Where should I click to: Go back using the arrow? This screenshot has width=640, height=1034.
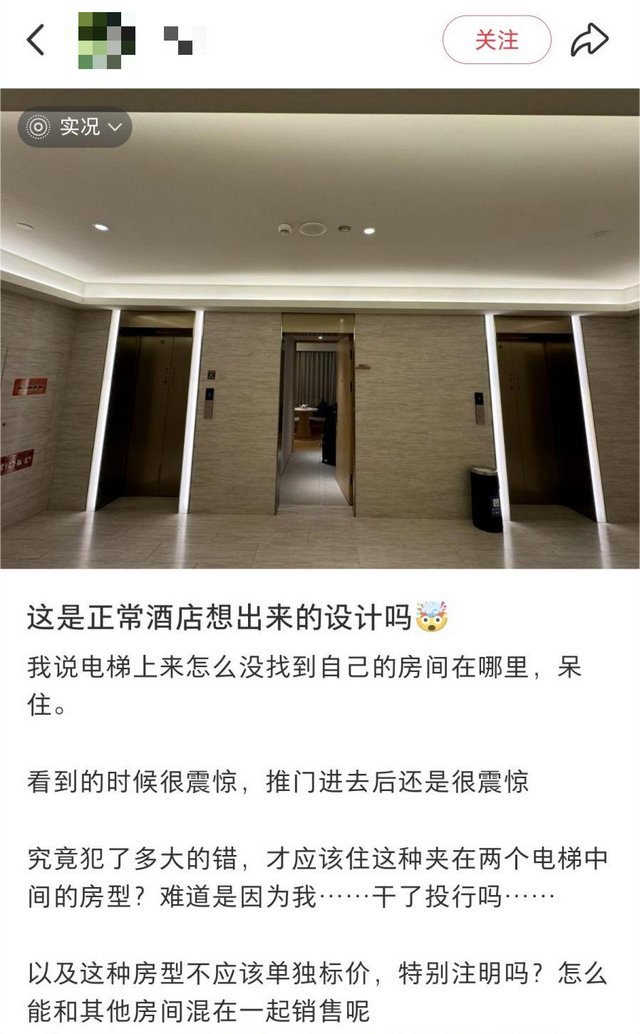tap(37, 40)
